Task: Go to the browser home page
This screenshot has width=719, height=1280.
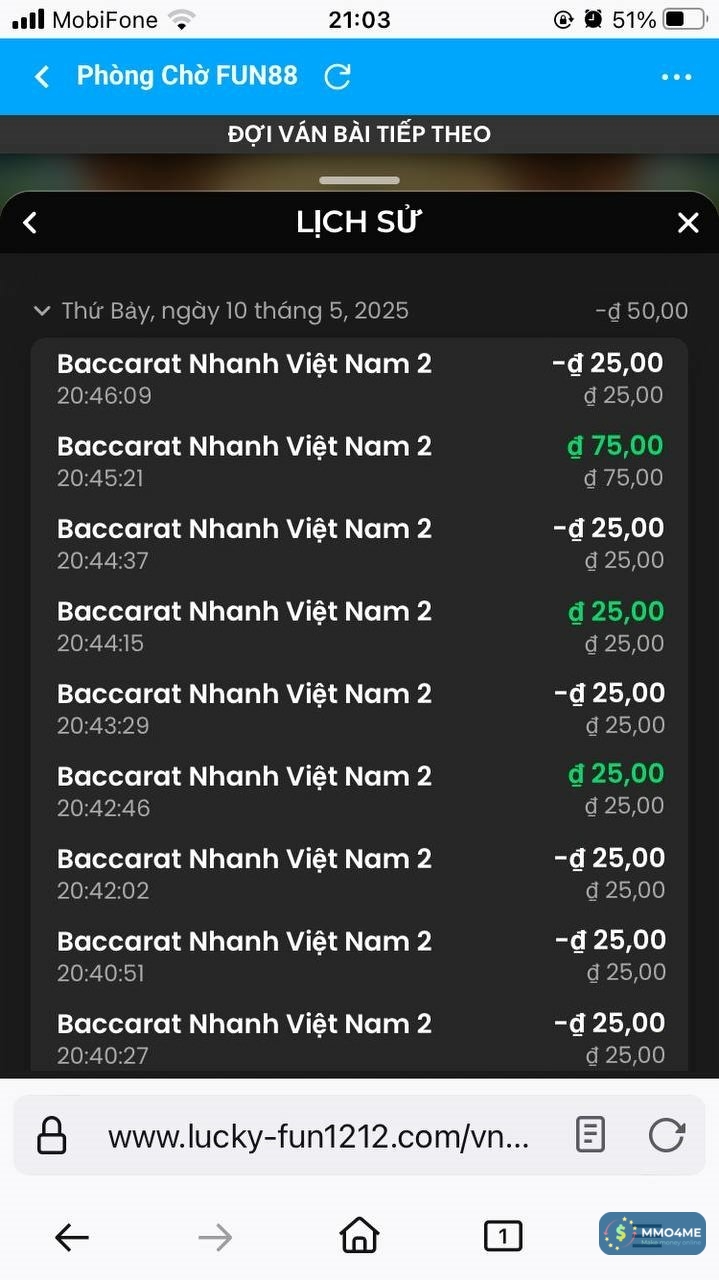Action: (360, 1236)
